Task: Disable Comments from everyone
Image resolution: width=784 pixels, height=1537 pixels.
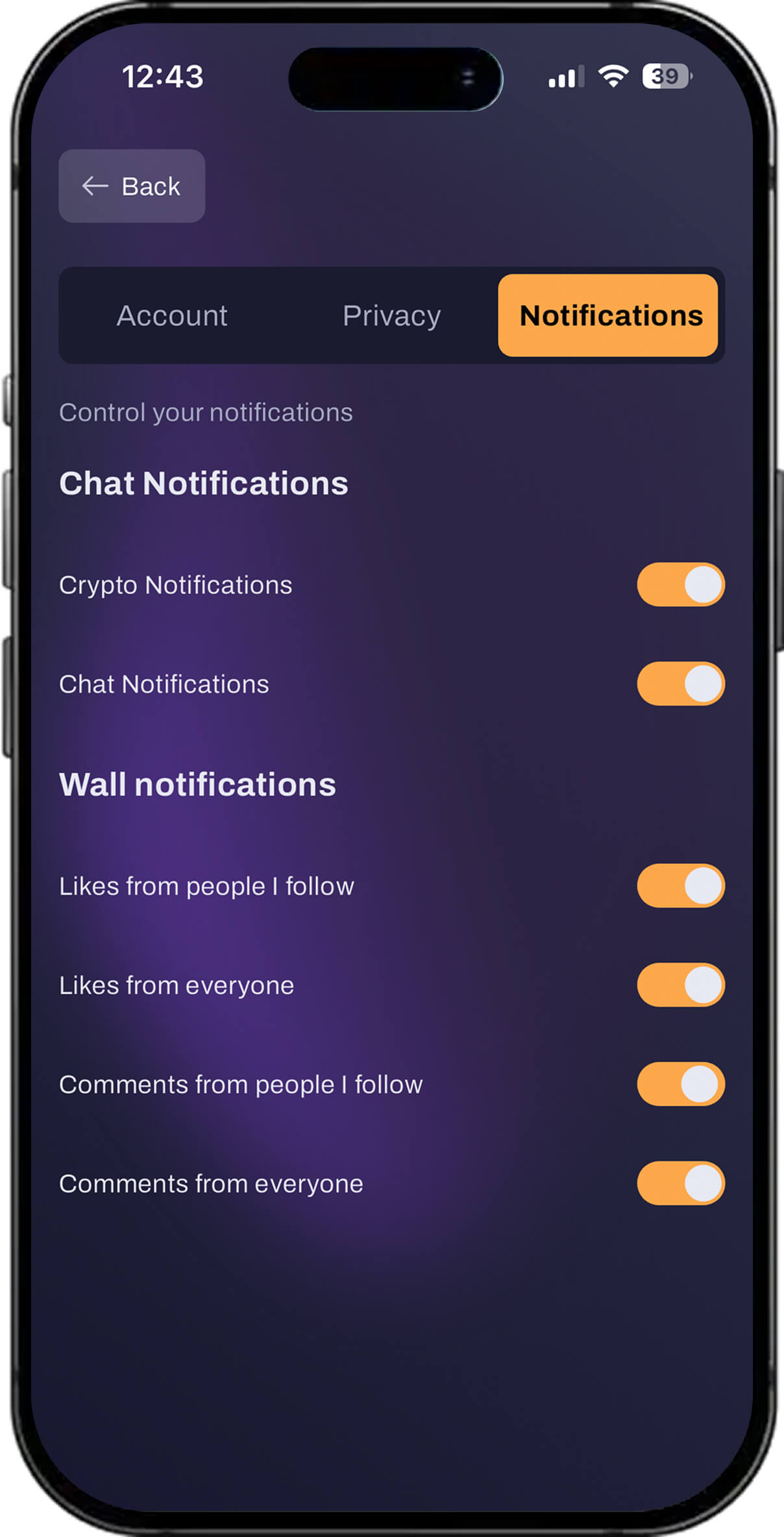Action: [680, 1183]
